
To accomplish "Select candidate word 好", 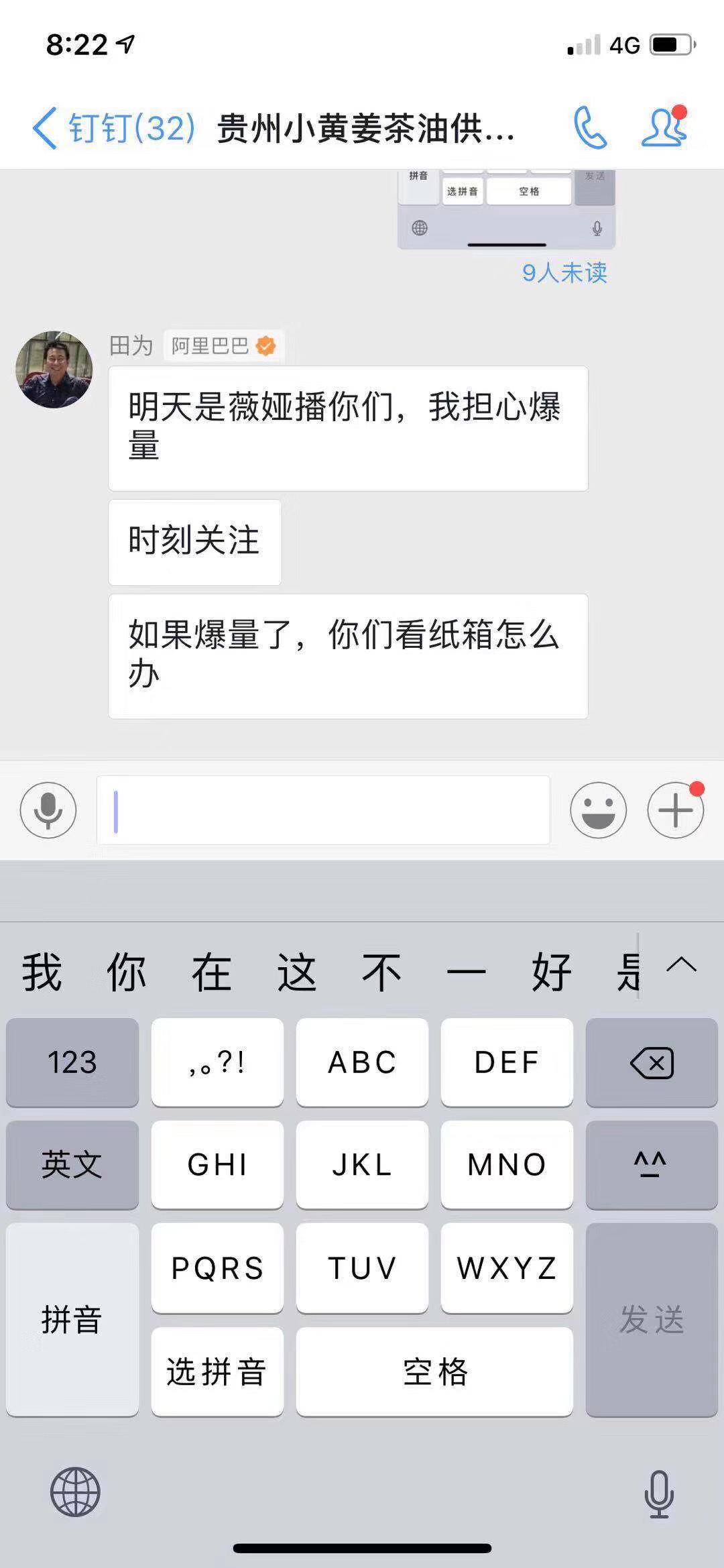I will click(x=551, y=972).
